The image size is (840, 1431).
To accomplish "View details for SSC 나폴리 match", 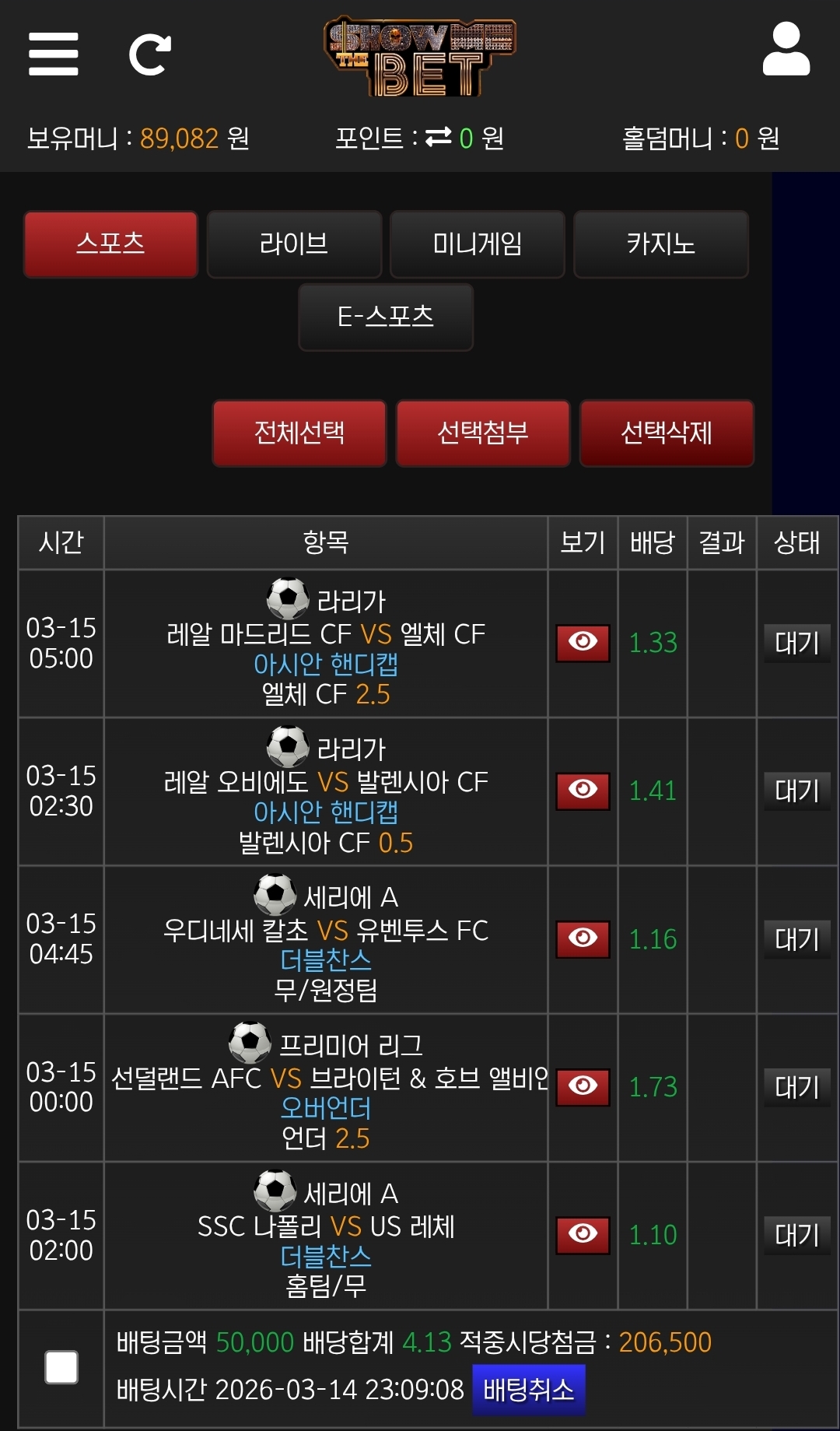I will (x=583, y=1234).
